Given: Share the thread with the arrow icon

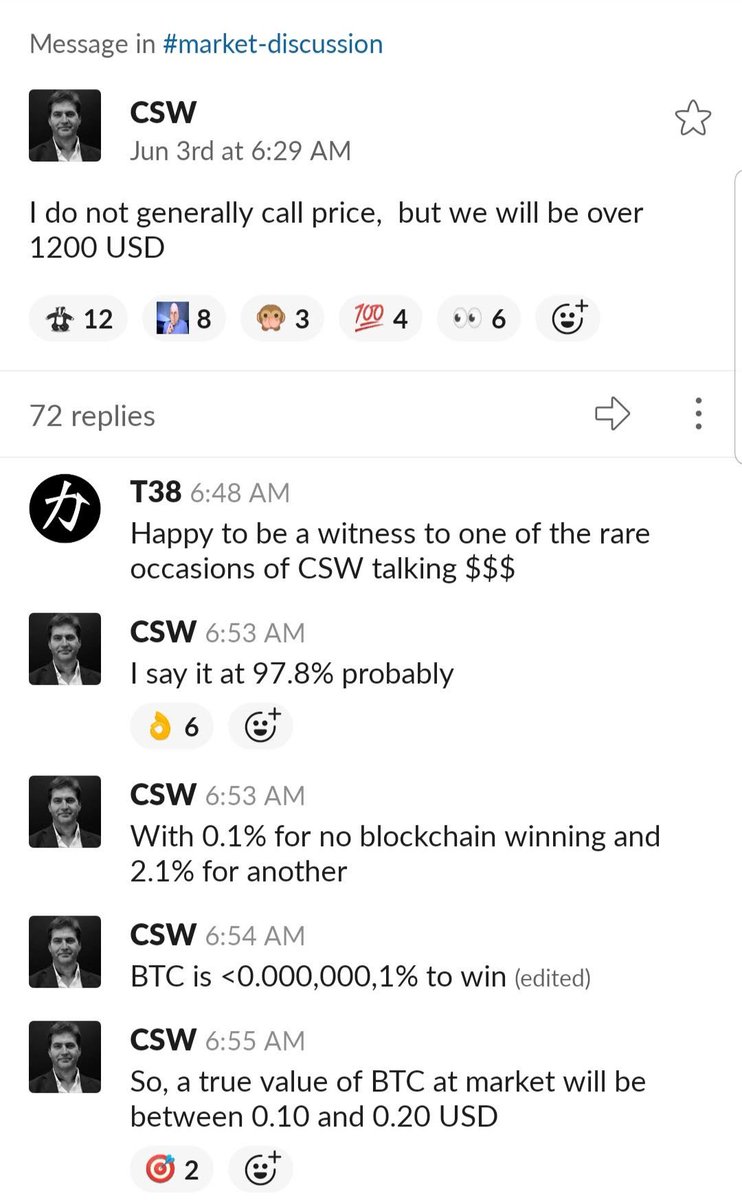Looking at the screenshot, I should [612, 413].
